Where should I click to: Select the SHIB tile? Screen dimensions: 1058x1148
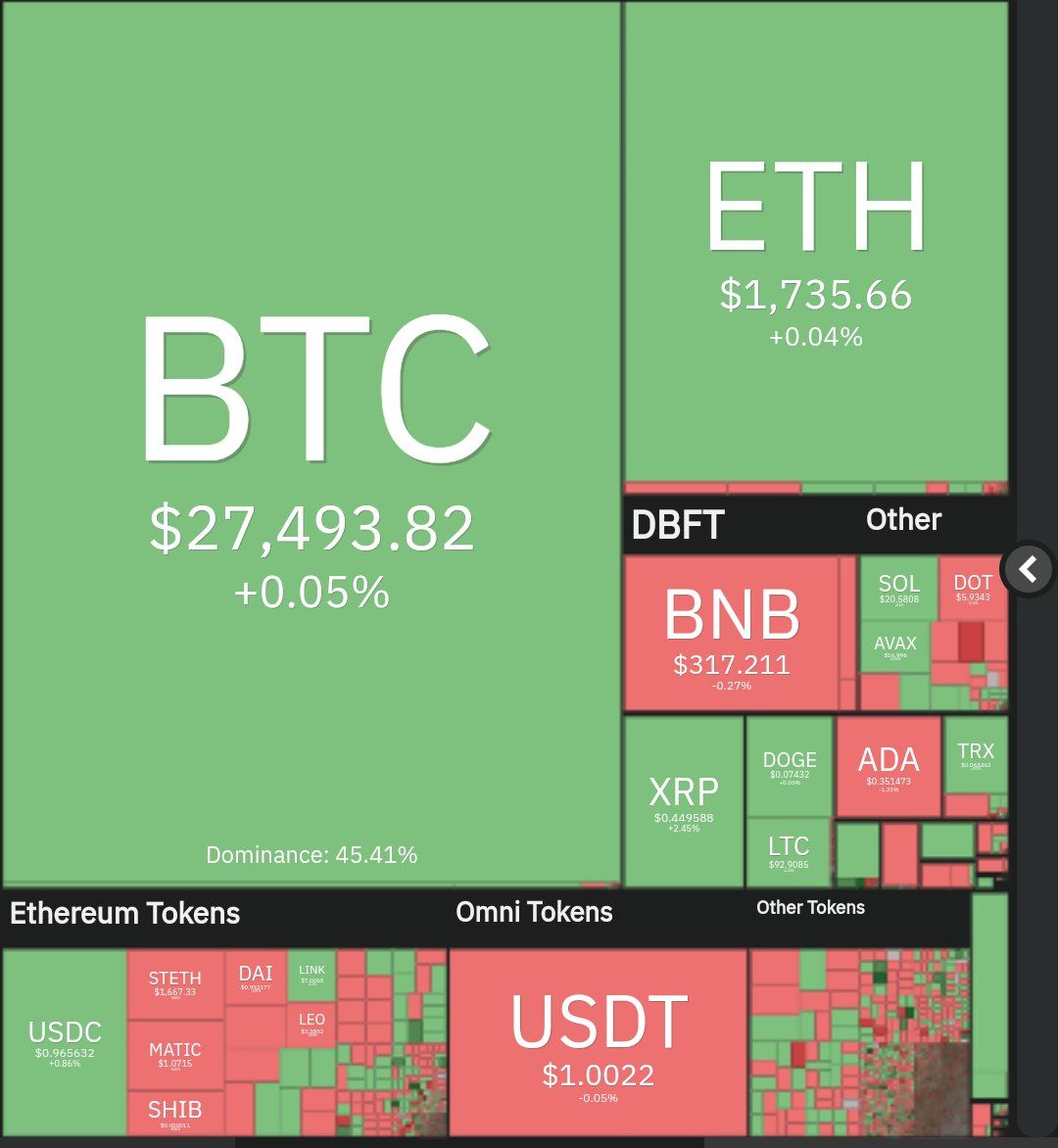[x=175, y=1113]
